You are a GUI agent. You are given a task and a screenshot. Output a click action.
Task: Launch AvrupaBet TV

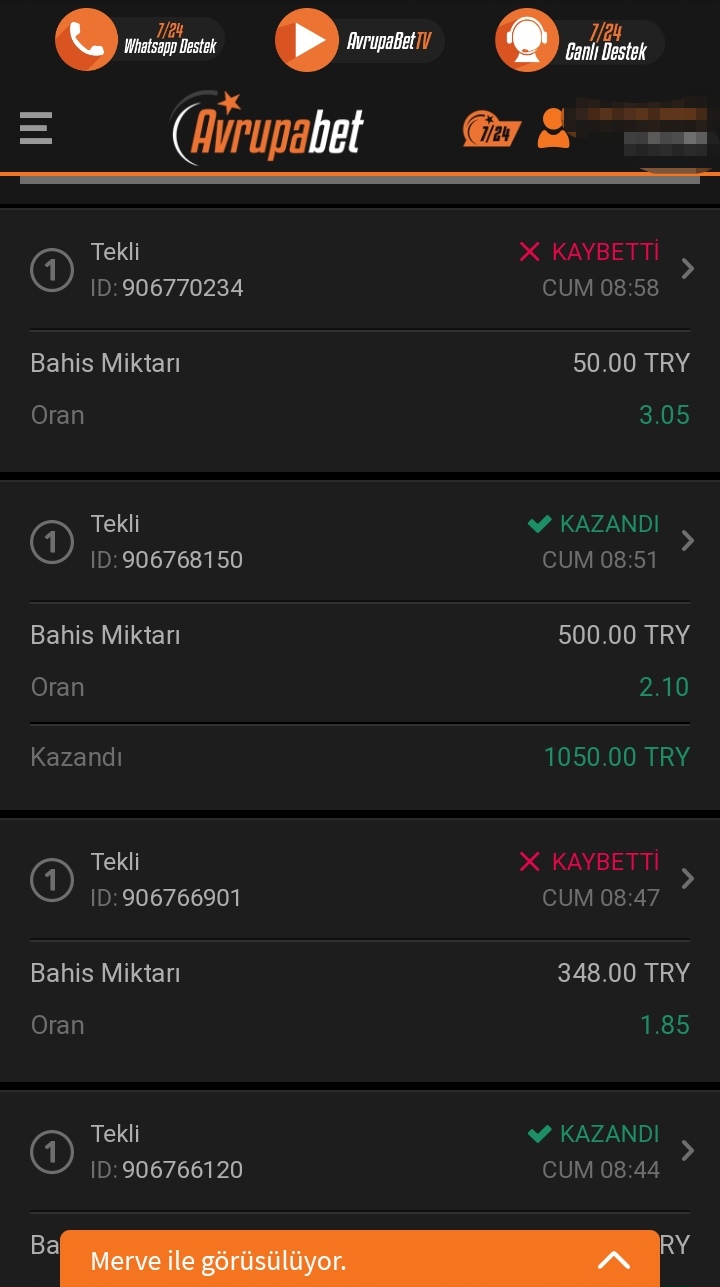[x=359, y=40]
